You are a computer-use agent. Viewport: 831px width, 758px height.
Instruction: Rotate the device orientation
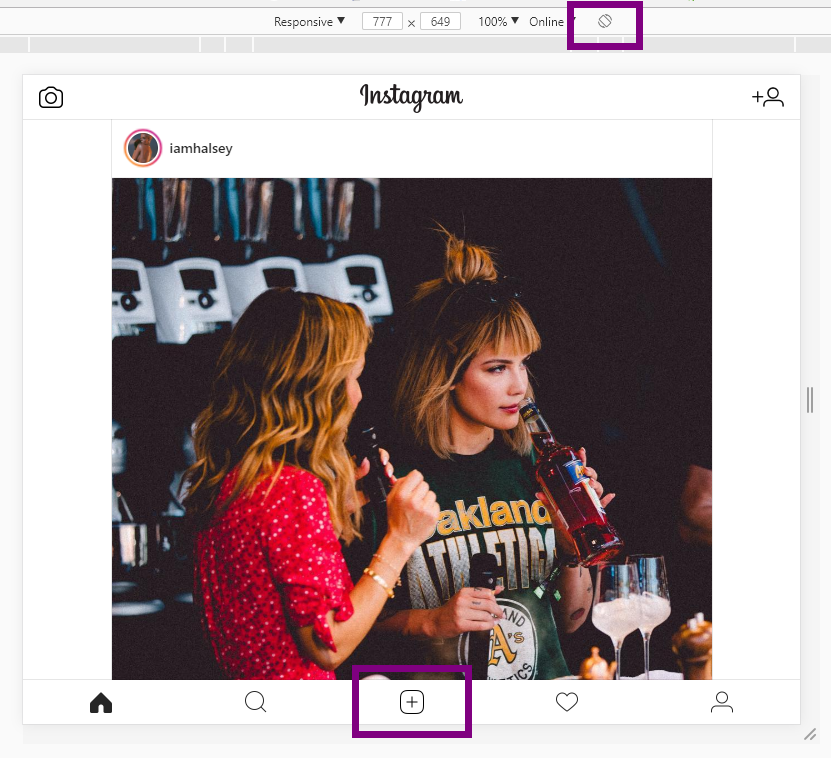tap(605, 21)
